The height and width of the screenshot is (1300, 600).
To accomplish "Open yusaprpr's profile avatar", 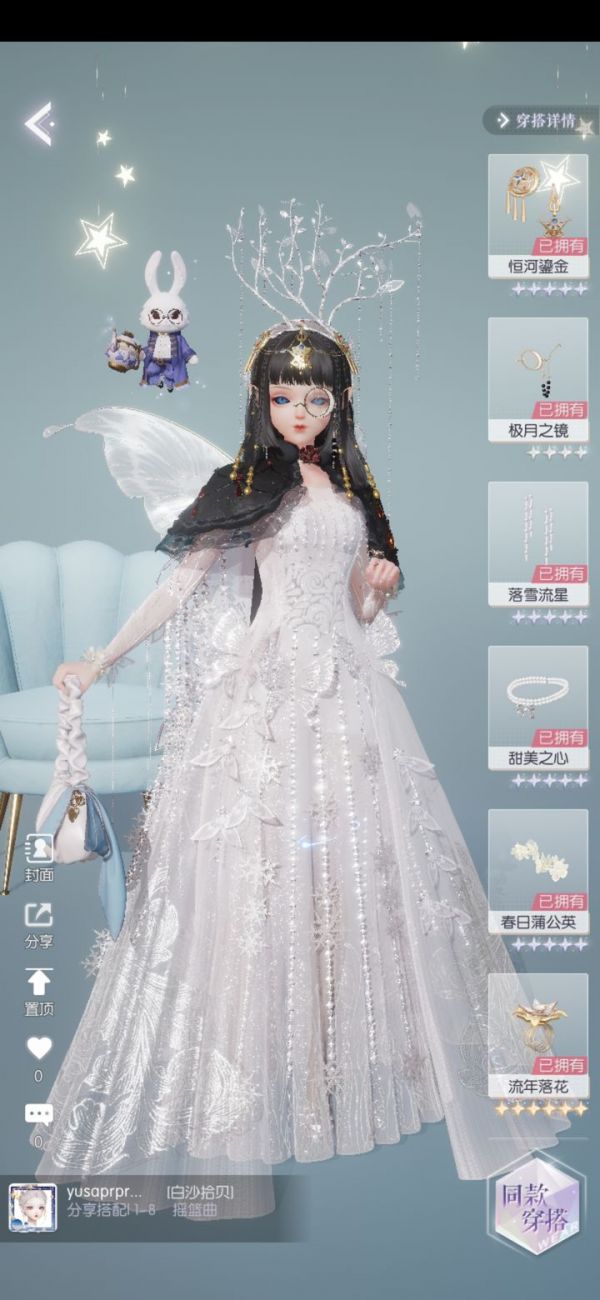I will (x=32, y=1207).
